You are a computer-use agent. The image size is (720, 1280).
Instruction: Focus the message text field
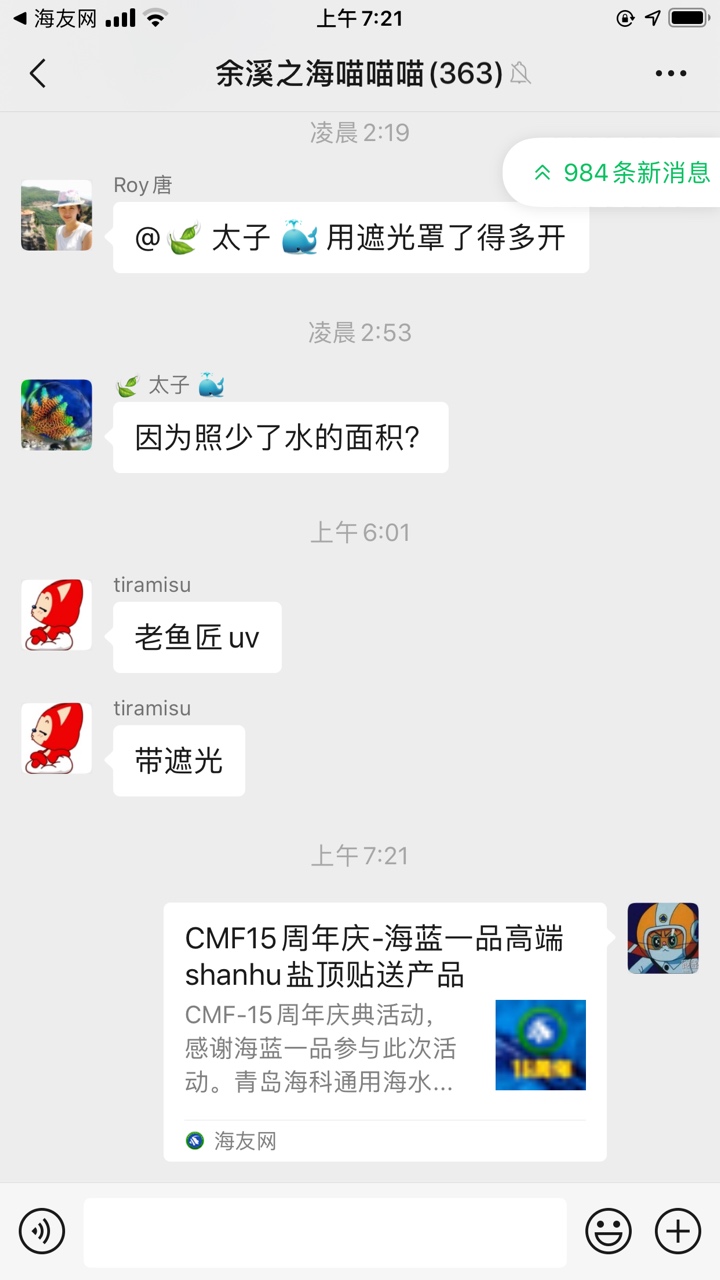pos(325,1232)
